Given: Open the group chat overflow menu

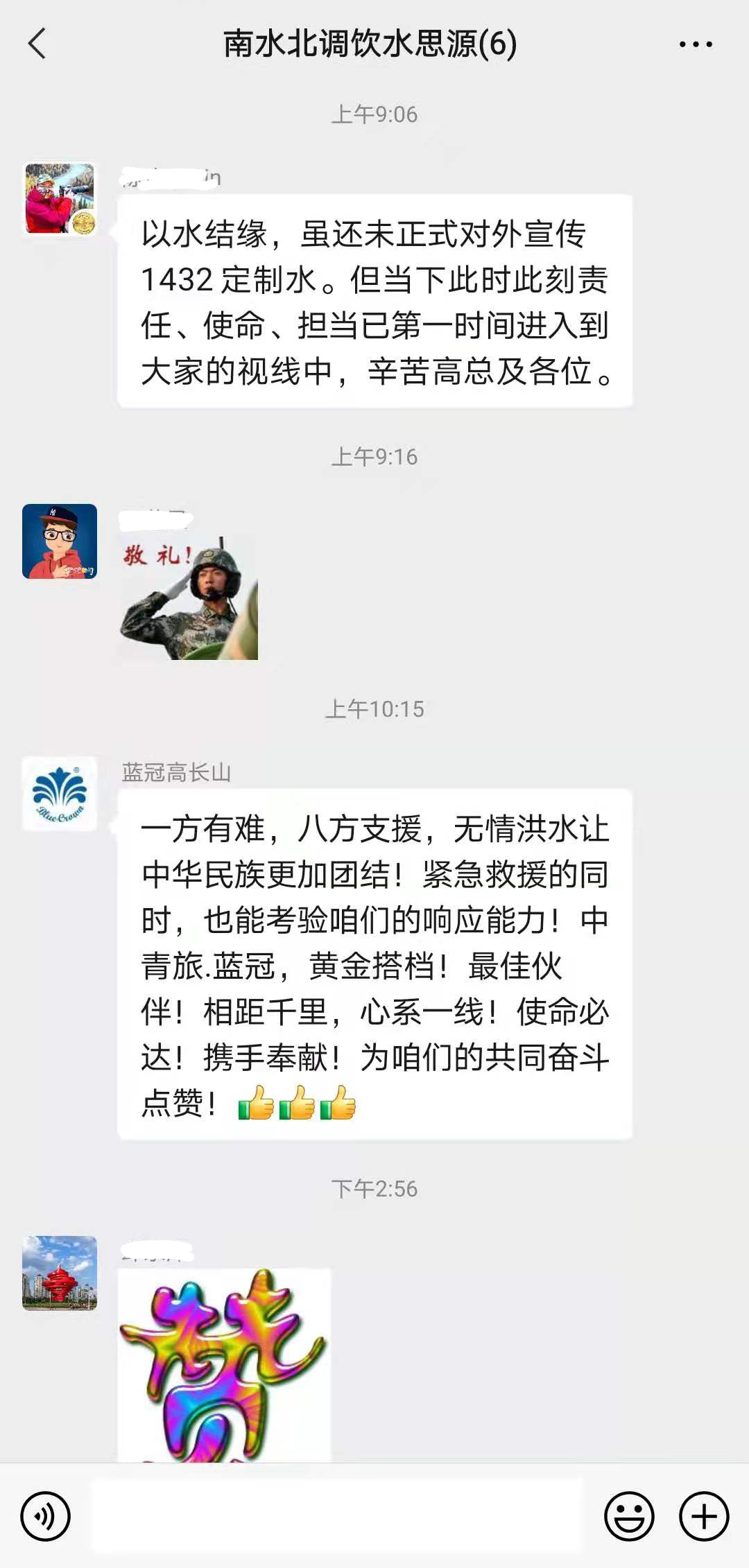Looking at the screenshot, I should tap(695, 44).
